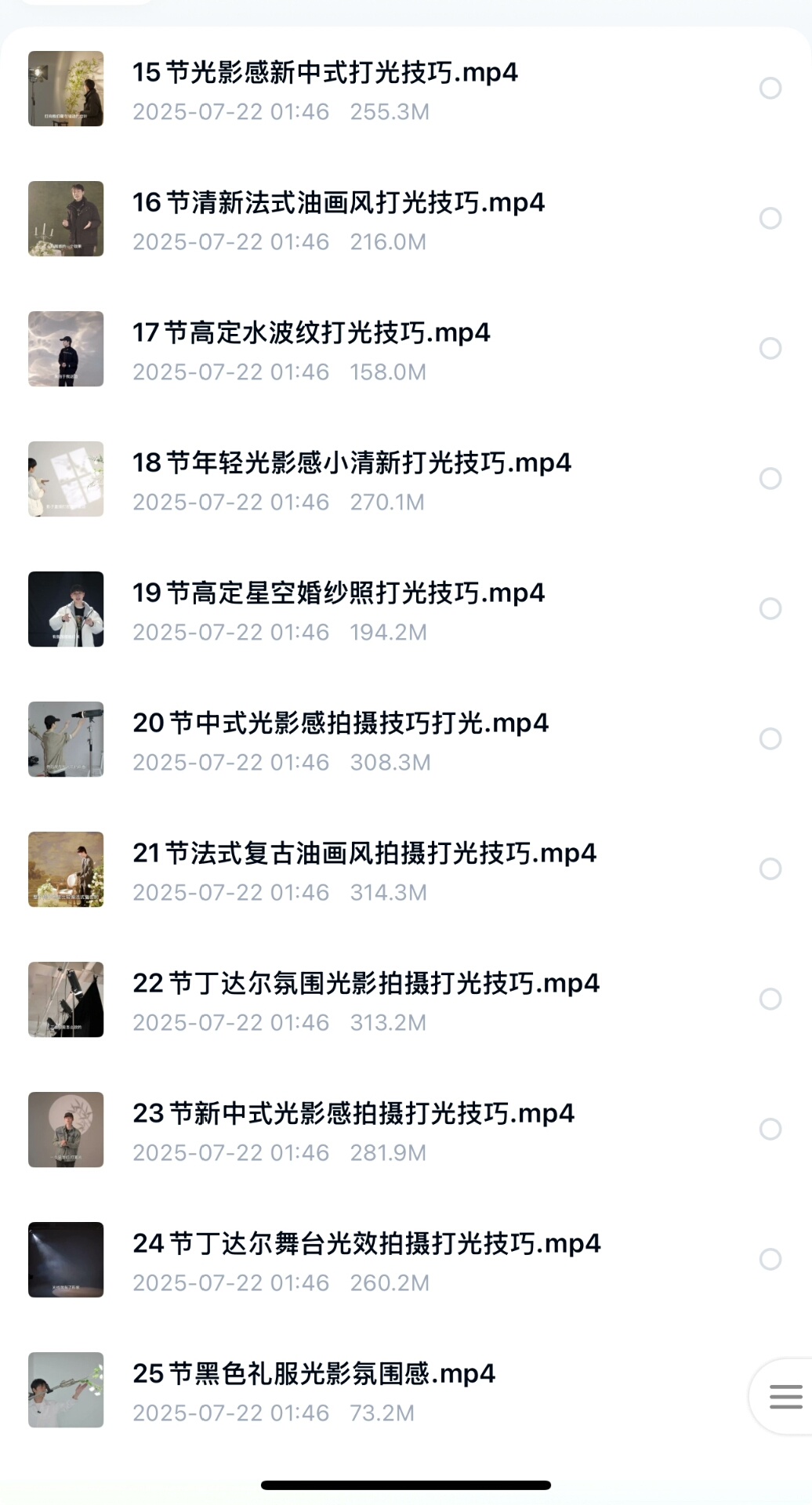Select the circle for 20节中式光影感拍摄技巧打光.mp4

point(770,738)
